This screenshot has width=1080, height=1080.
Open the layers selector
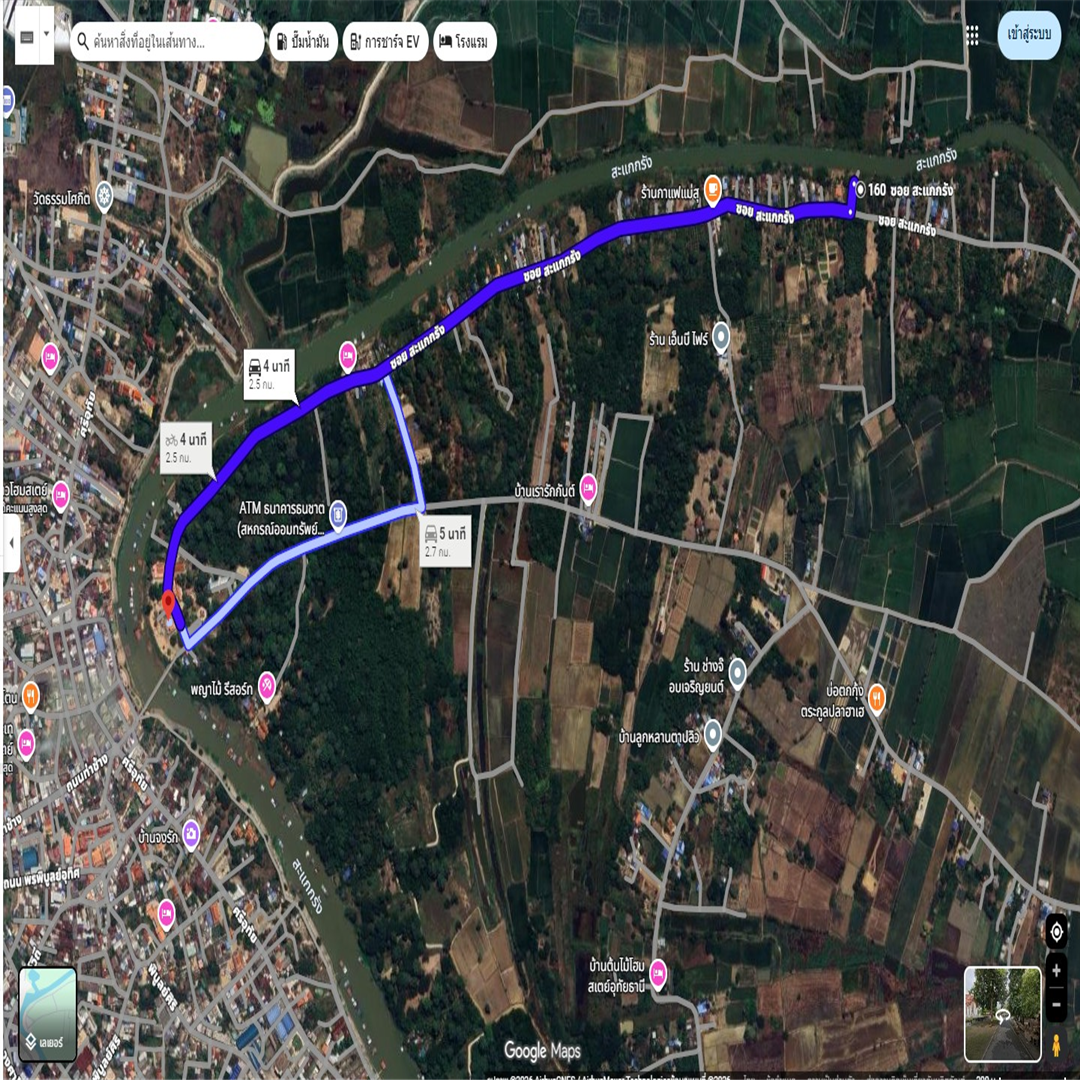point(48,1013)
